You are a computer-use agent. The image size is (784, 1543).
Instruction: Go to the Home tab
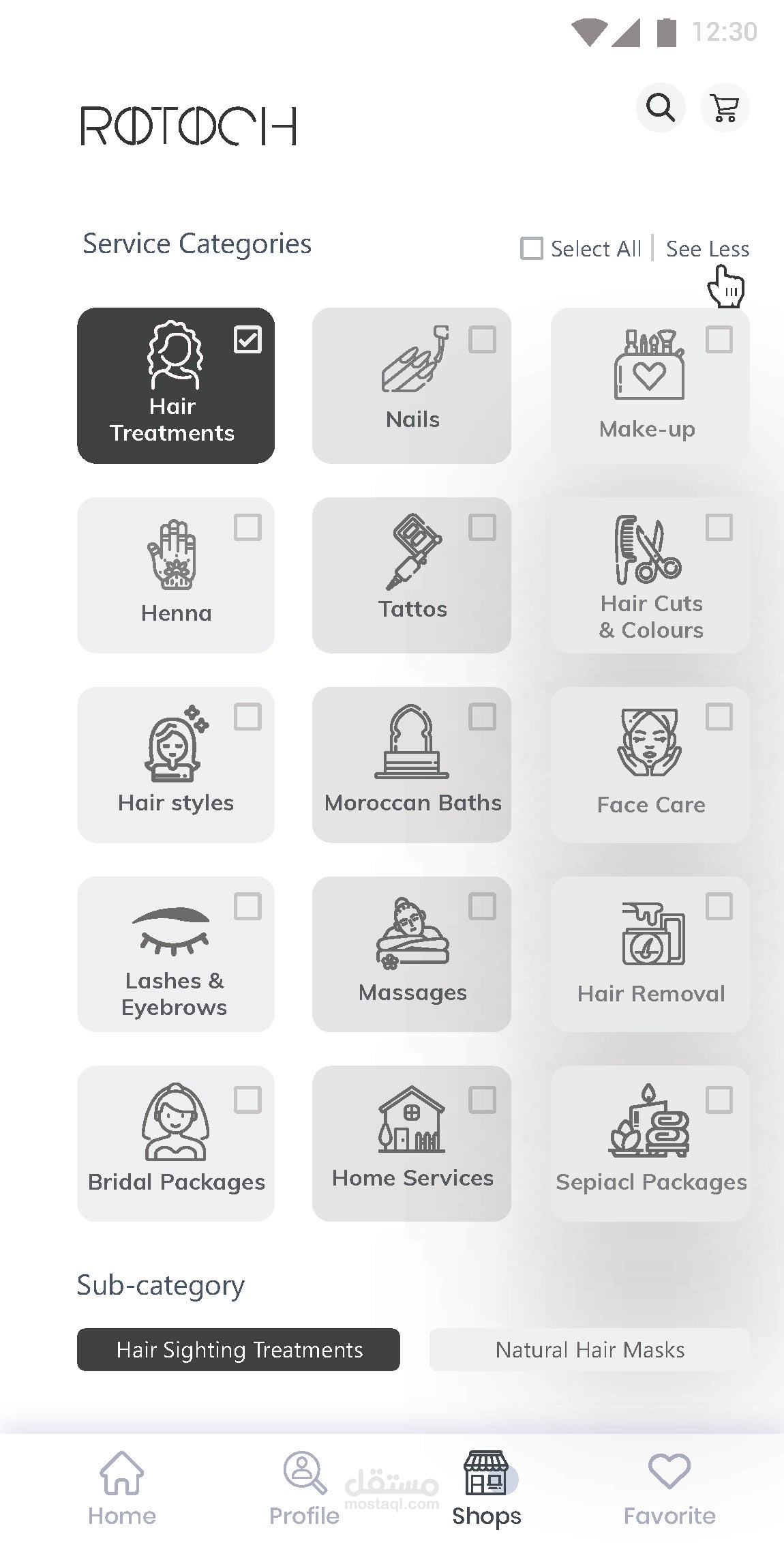[x=122, y=1488]
